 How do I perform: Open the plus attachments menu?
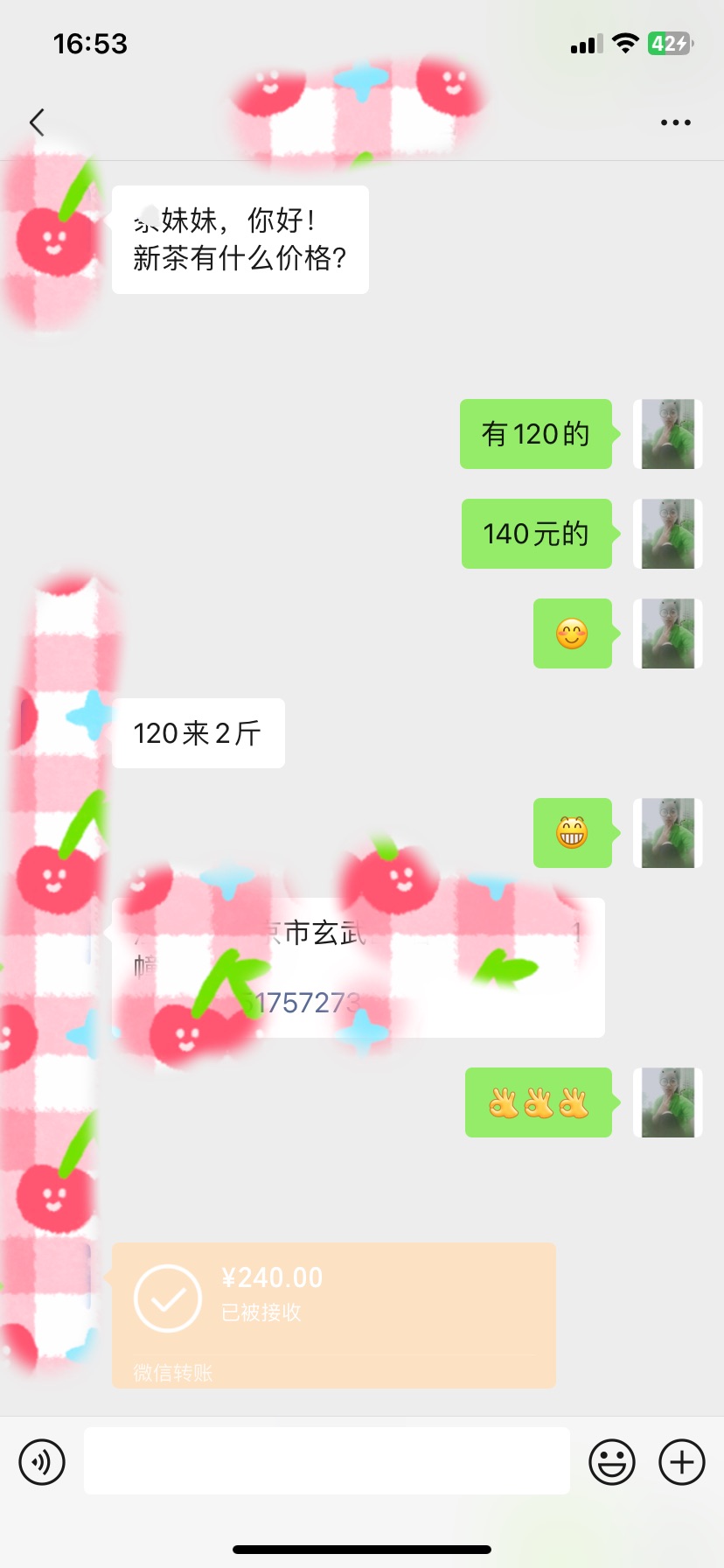coord(681,1461)
